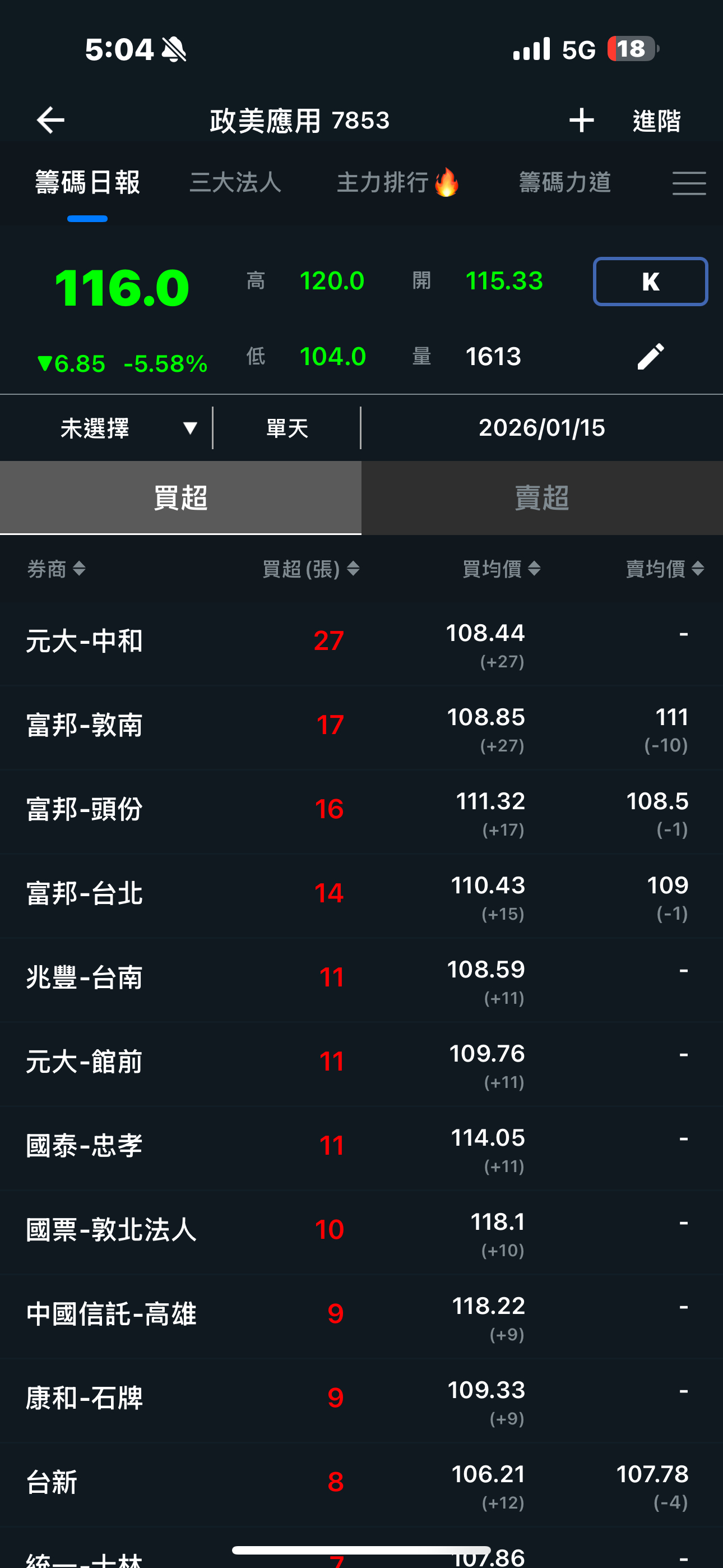Screen dimensions: 723x1568
Task: Switch to the 賣超 segment
Action: (543, 498)
